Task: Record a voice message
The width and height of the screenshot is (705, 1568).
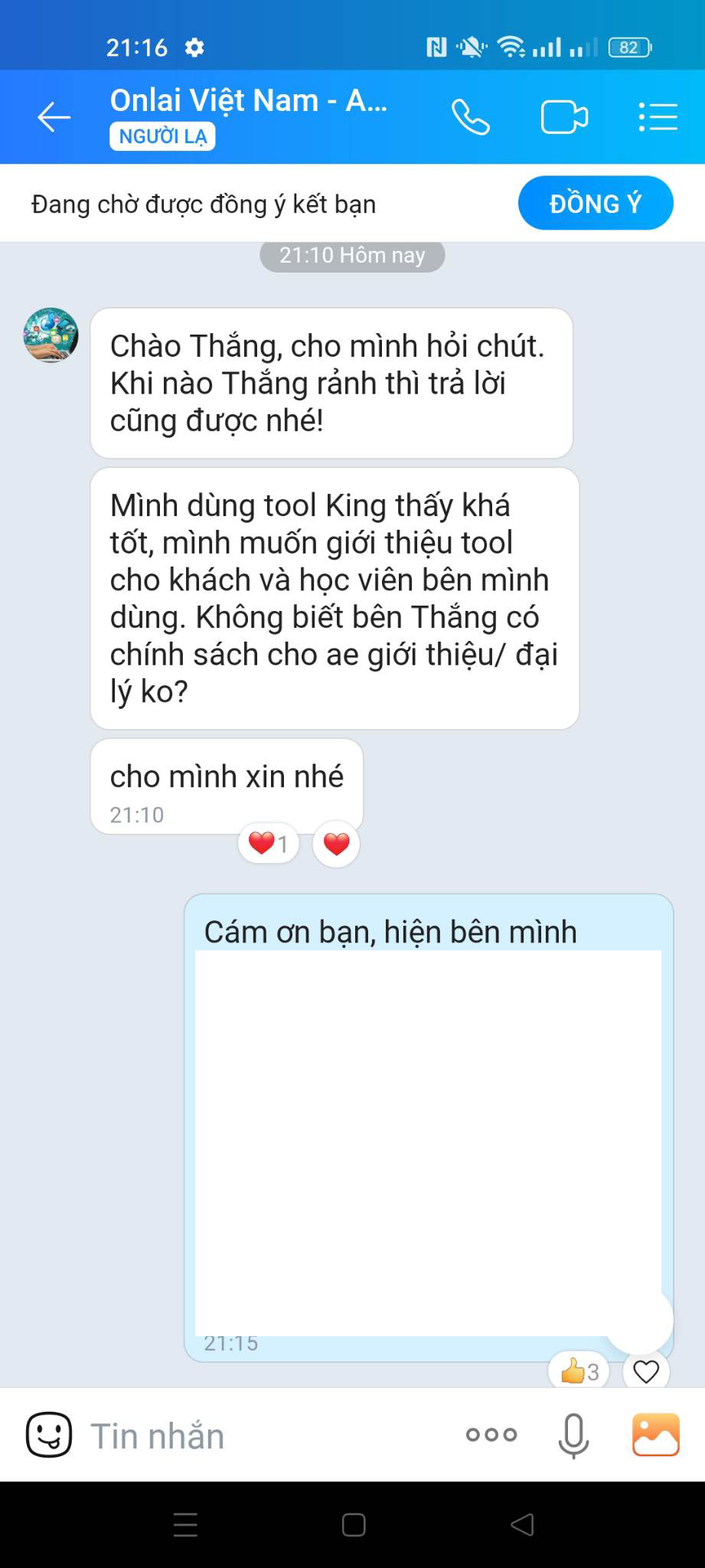Action: pyautogui.click(x=573, y=1435)
